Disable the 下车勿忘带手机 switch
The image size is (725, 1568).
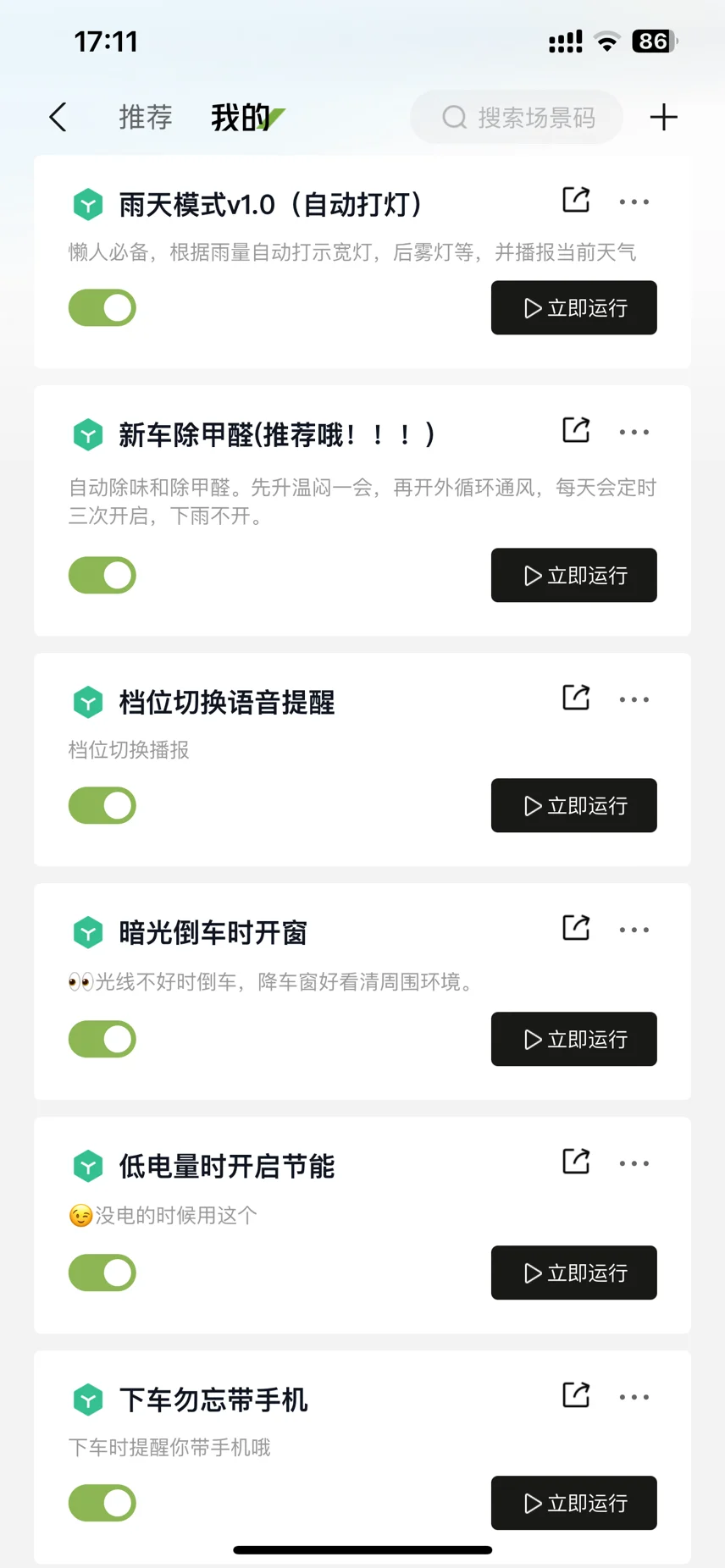point(102,1503)
